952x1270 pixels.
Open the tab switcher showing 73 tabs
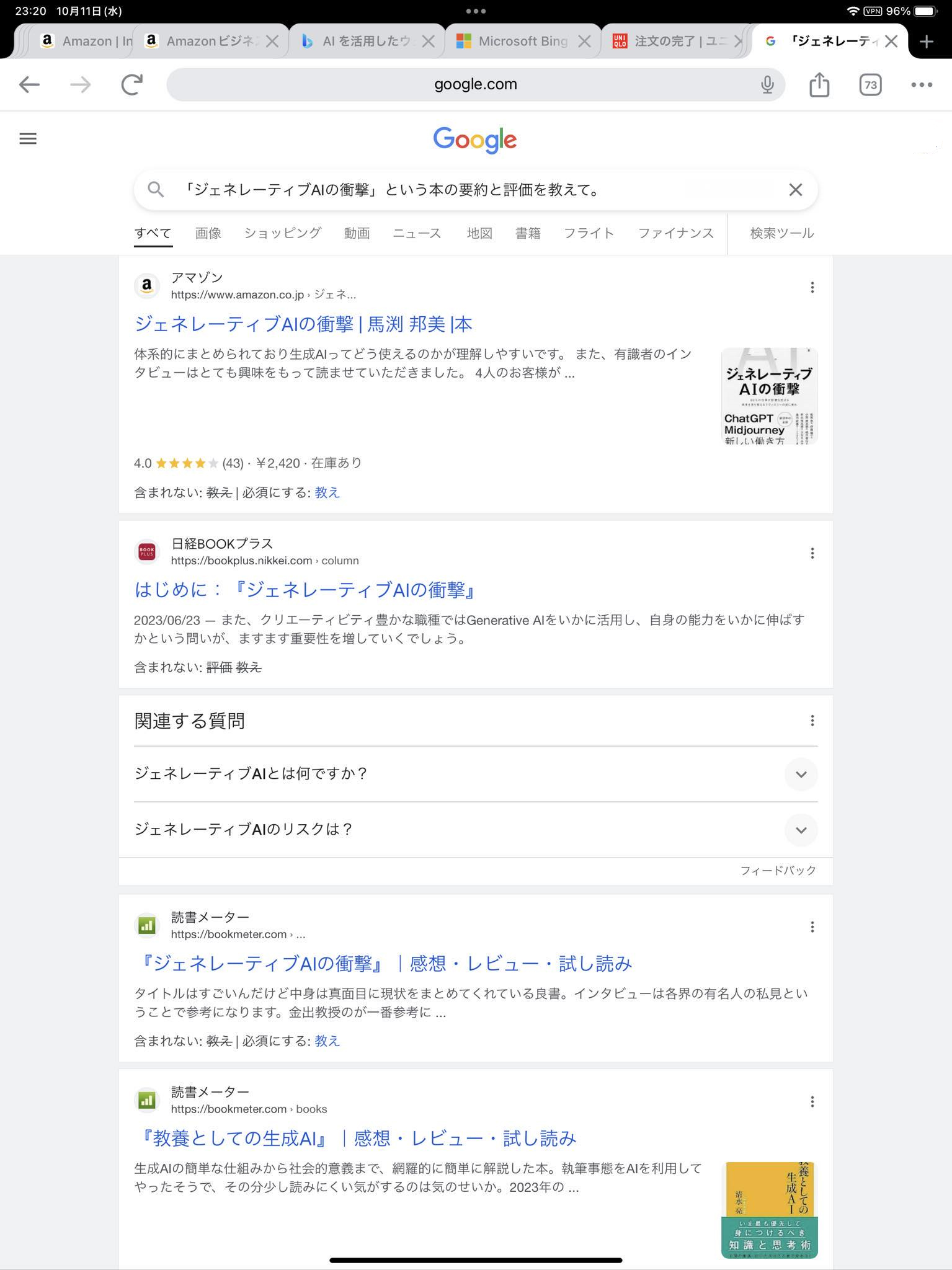pos(870,84)
